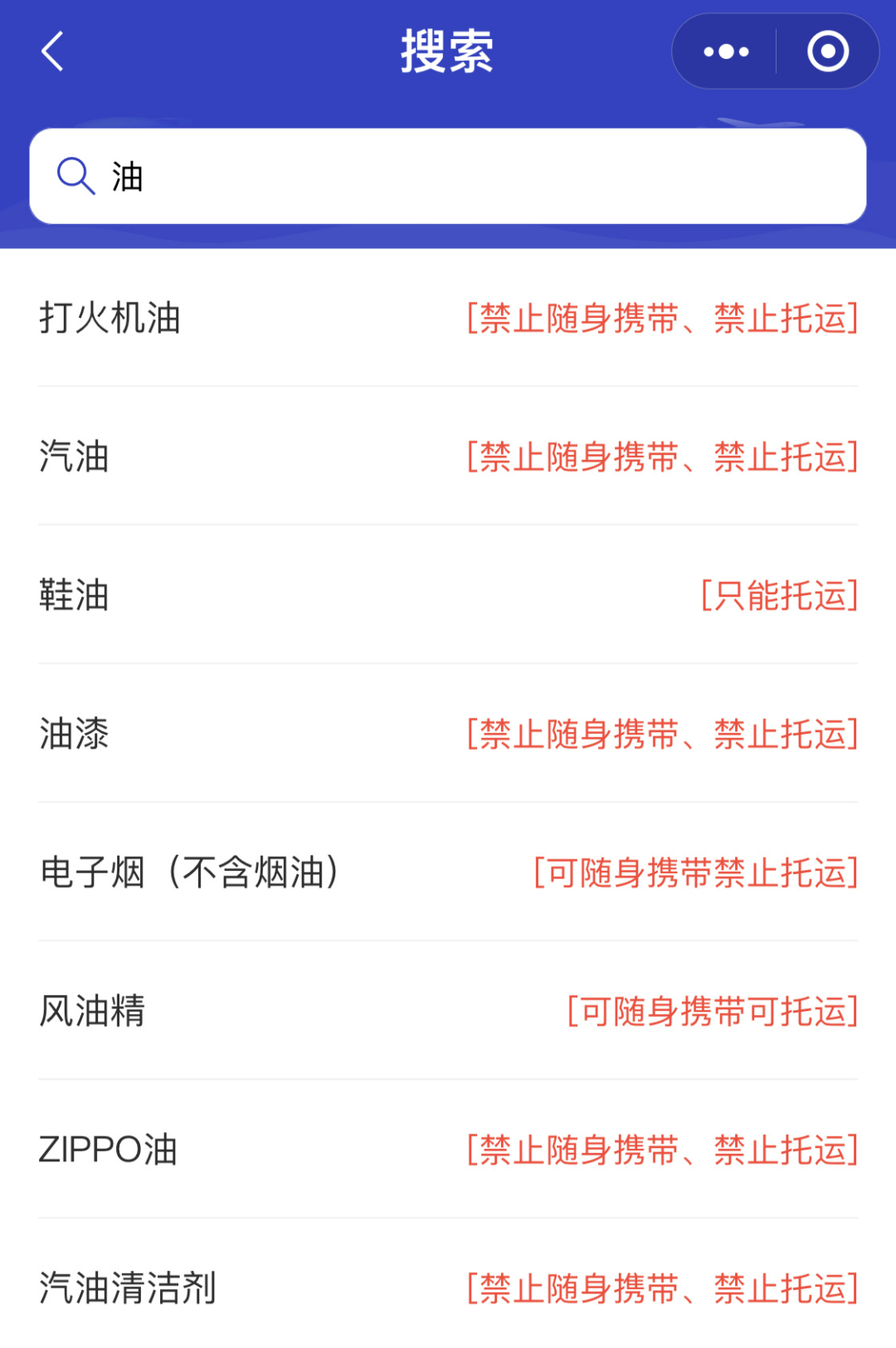Click the 搜索 title bar label
Viewport: 896px width, 1348px height.
tap(448, 51)
